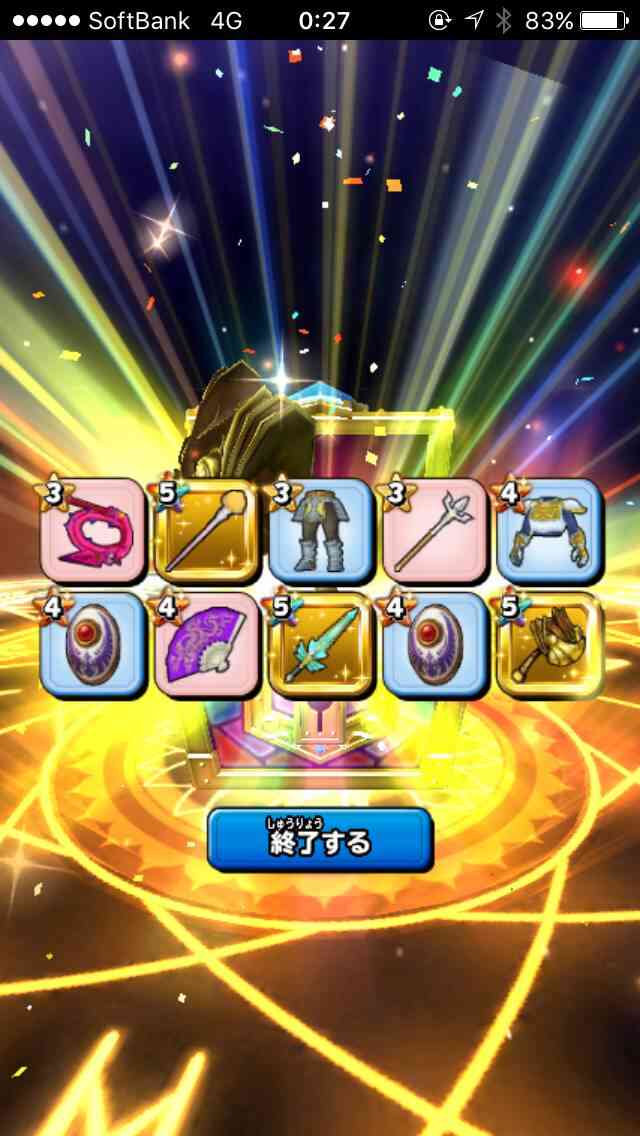The height and width of the screenshot is (1136, 640).
Task: Open the 5-star golden axe item
Action: tap(549, 645)
